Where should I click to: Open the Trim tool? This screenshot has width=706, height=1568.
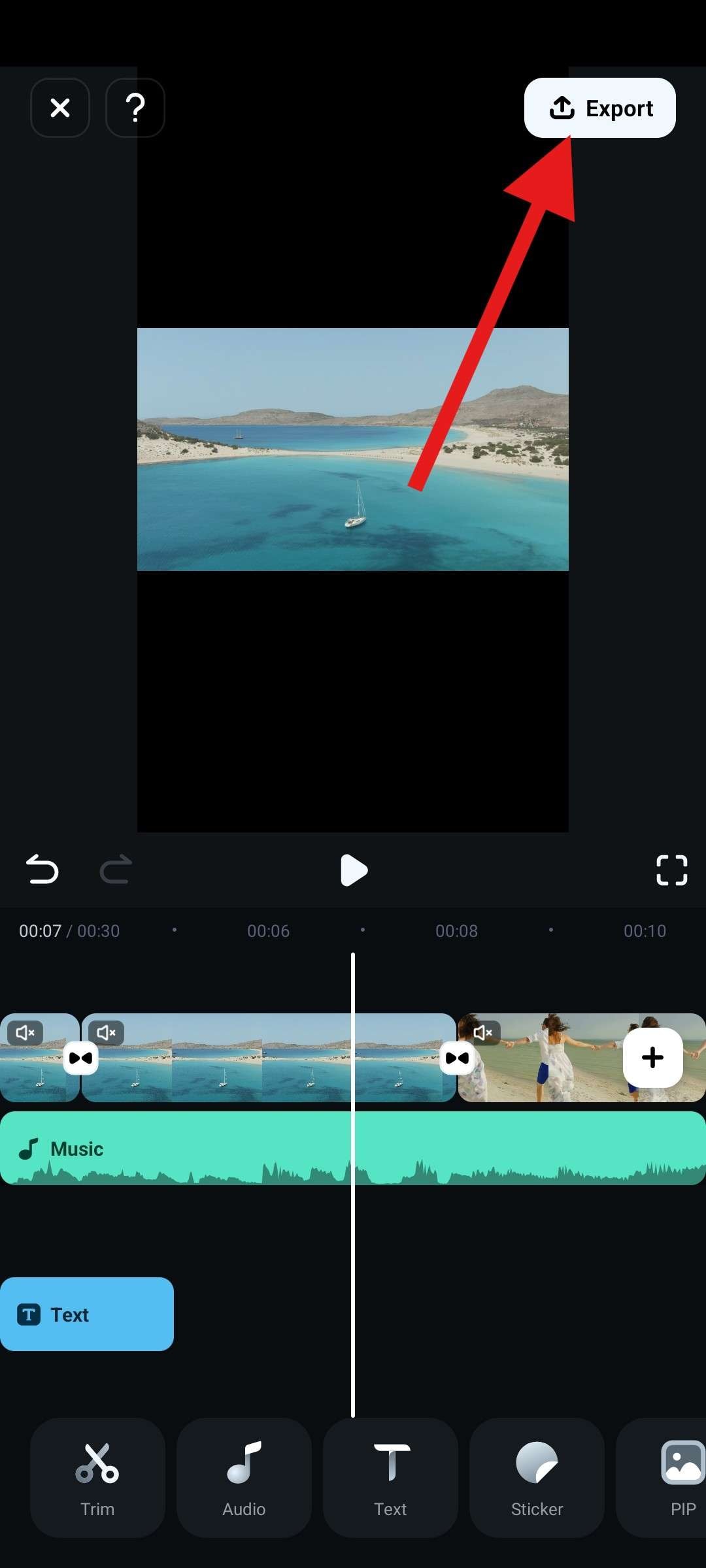coord(97,1477)
